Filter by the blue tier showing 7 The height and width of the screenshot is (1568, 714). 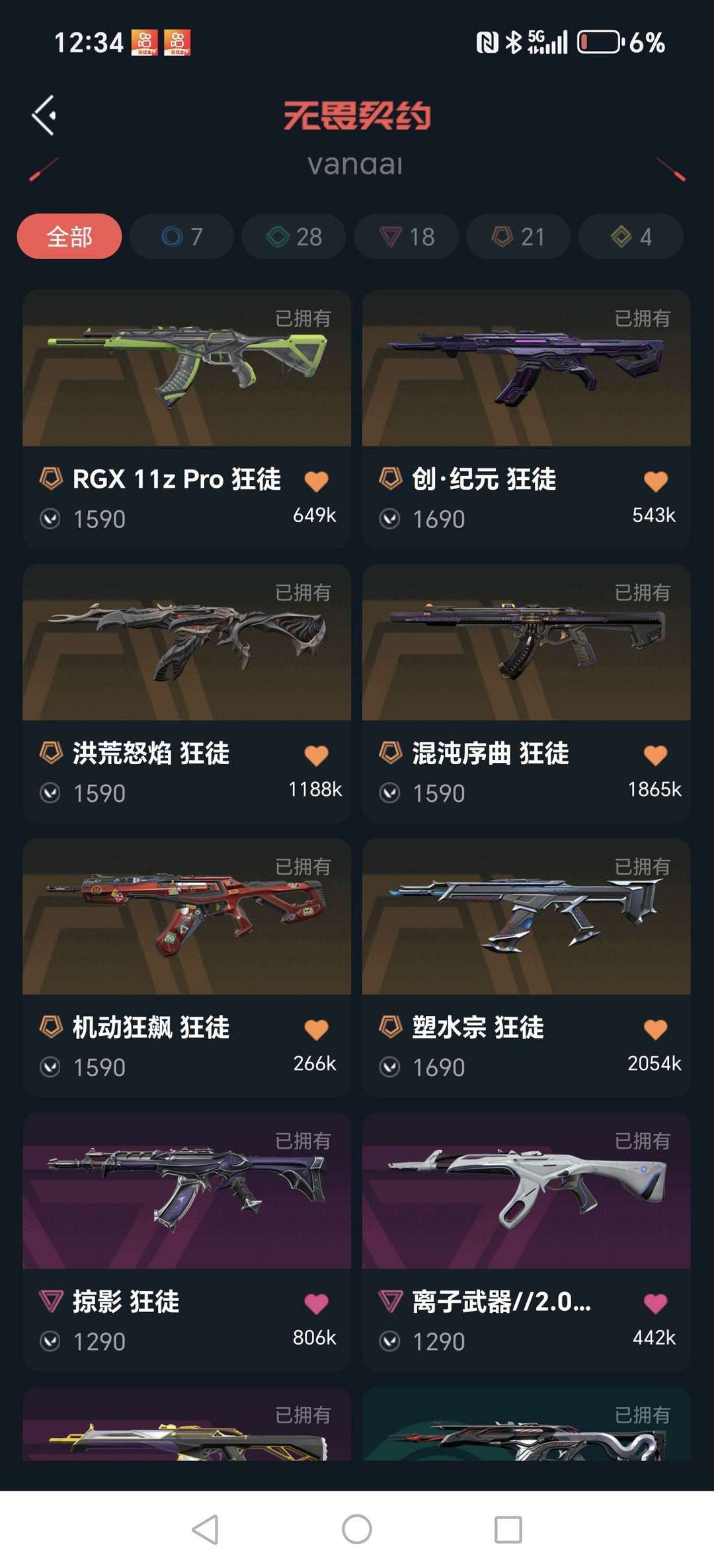182,237
